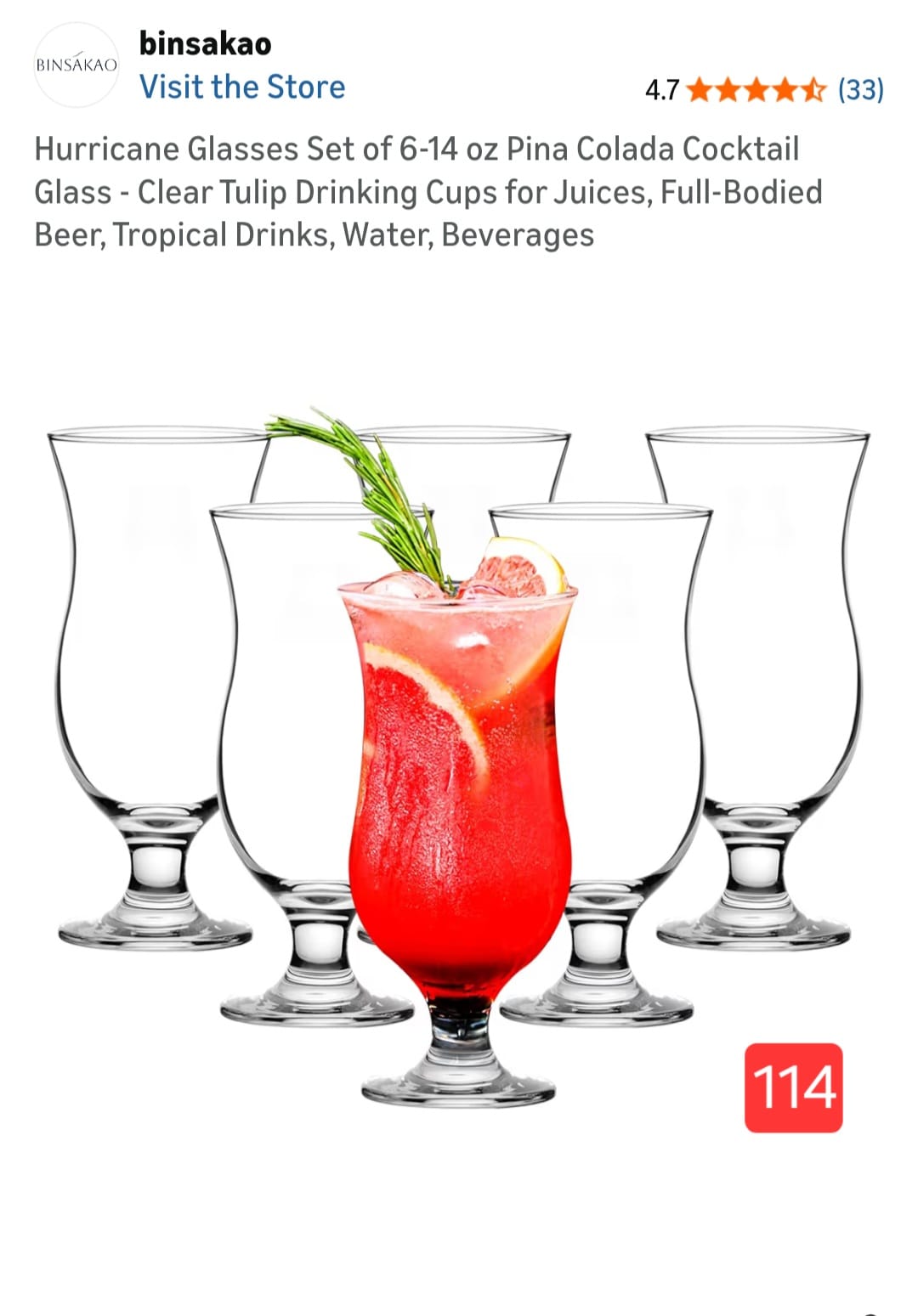Open the hurricane glasses product image
Viewport: 918px width, 1316px height.
(x=459, y=756)
